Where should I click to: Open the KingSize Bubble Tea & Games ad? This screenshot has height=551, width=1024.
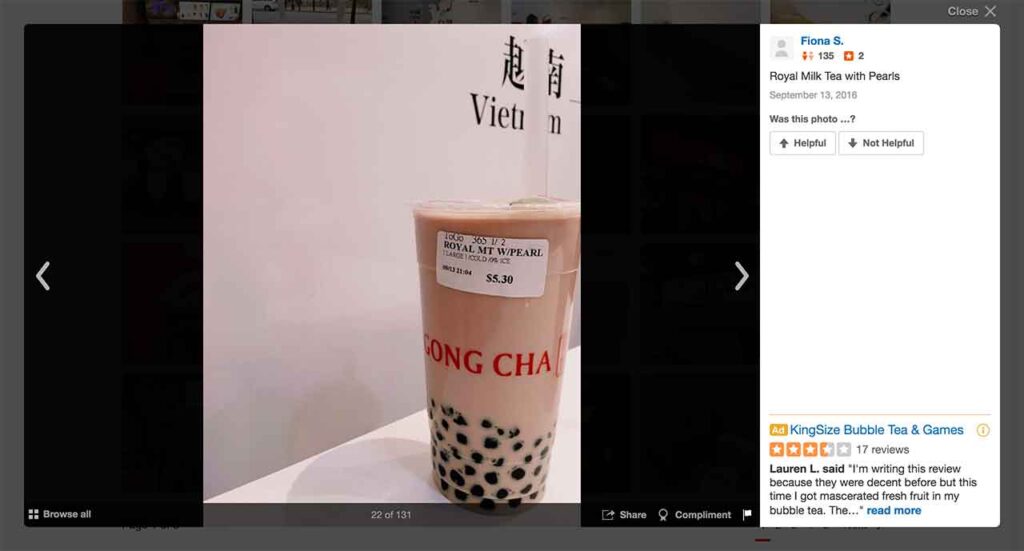point(876,430)
